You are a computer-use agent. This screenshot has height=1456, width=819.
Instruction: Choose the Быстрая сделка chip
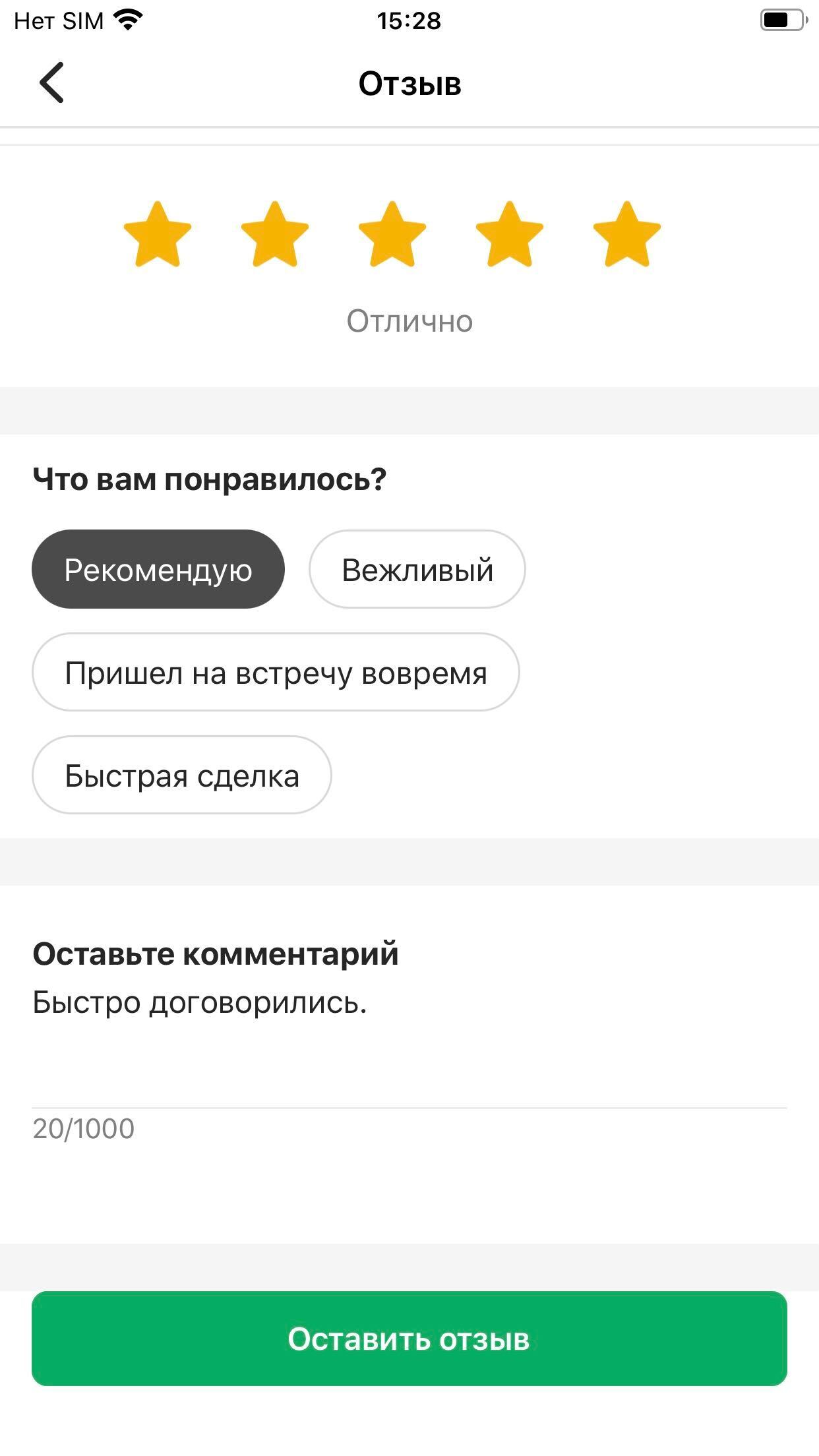click(182, 775)
